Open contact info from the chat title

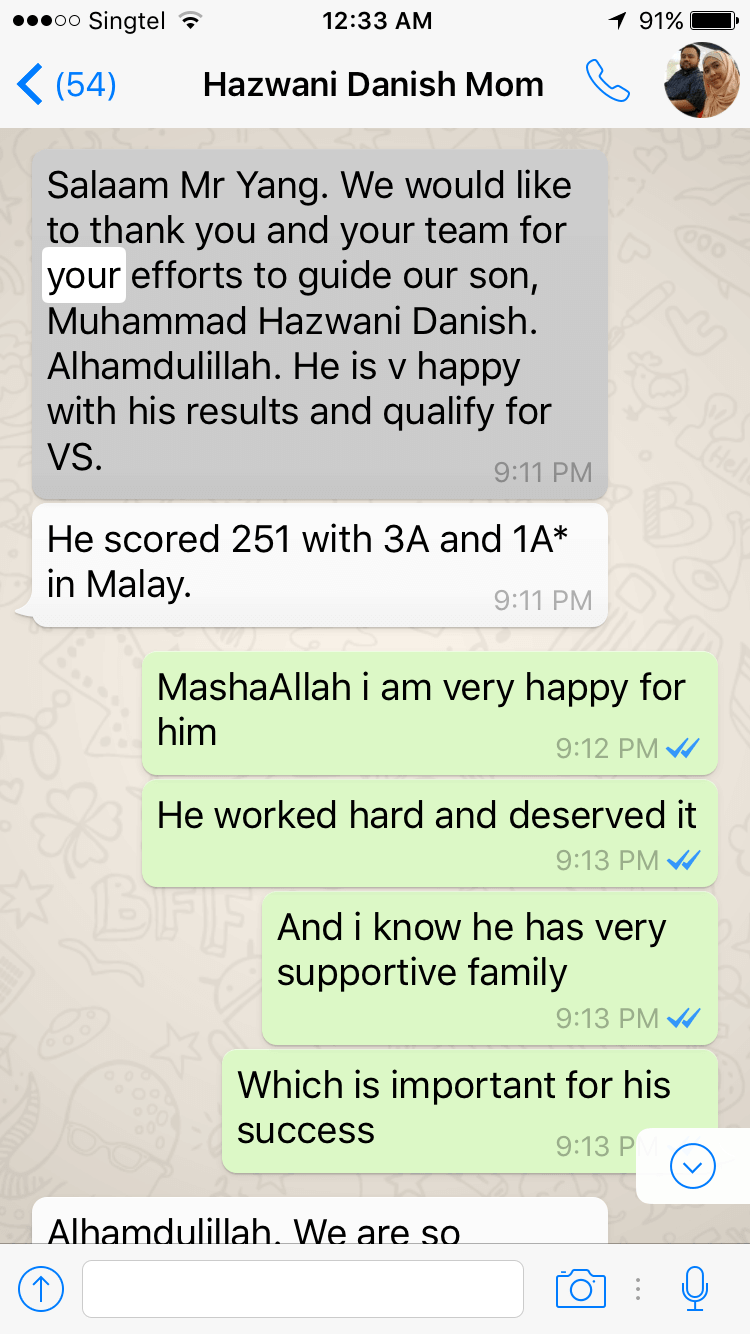click(x=373, y=85)
